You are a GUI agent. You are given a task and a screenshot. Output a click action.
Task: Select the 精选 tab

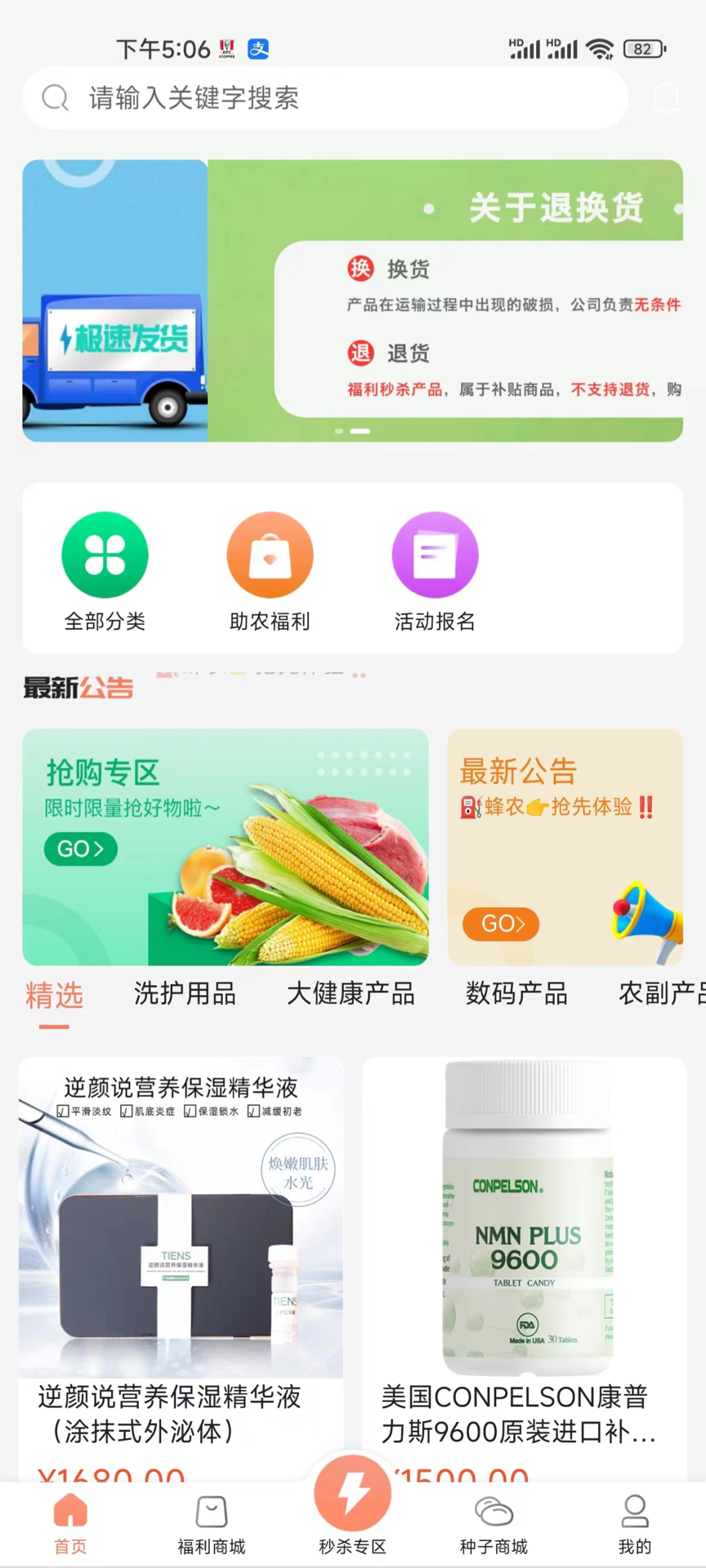pos(54,996)
